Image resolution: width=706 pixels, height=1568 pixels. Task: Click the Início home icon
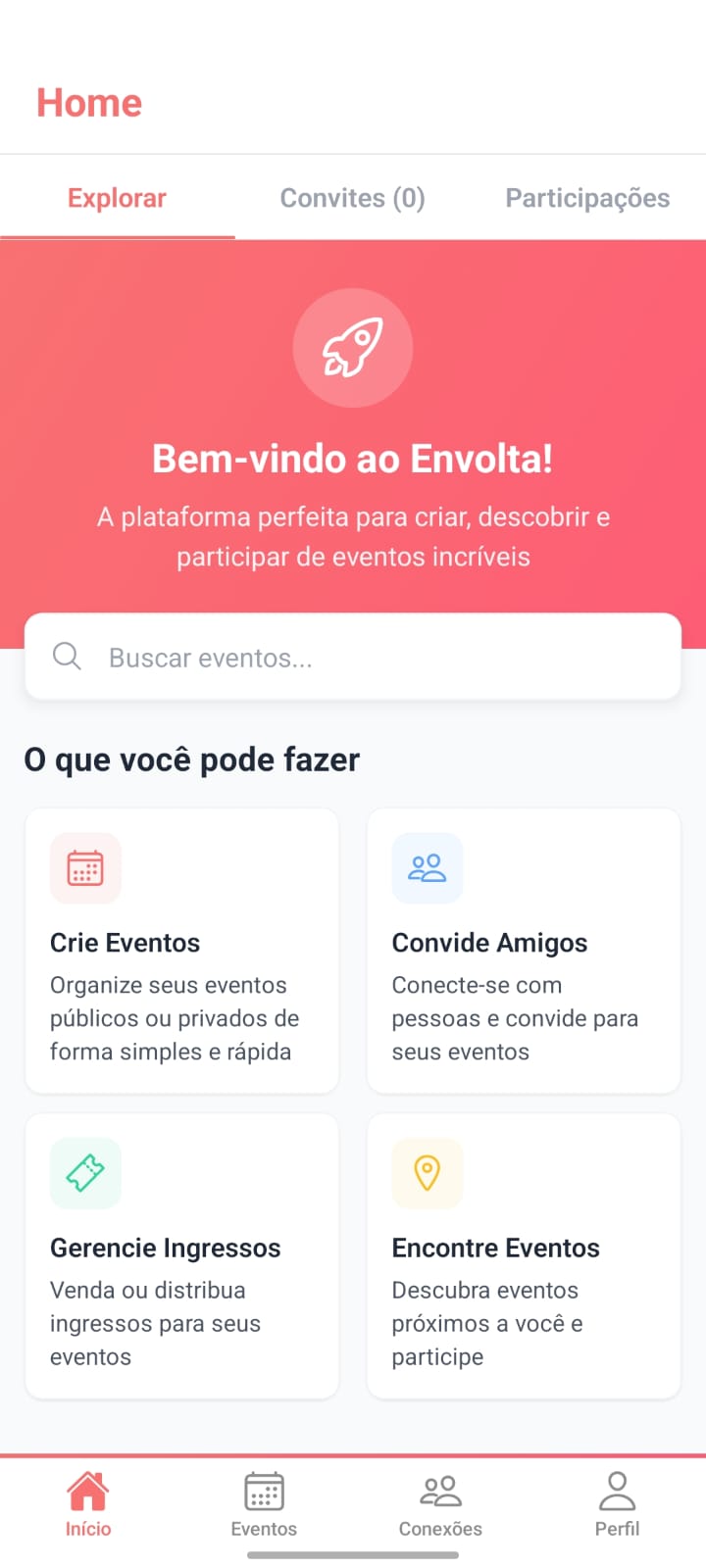pyautogui.click(x=87, y=1492)
